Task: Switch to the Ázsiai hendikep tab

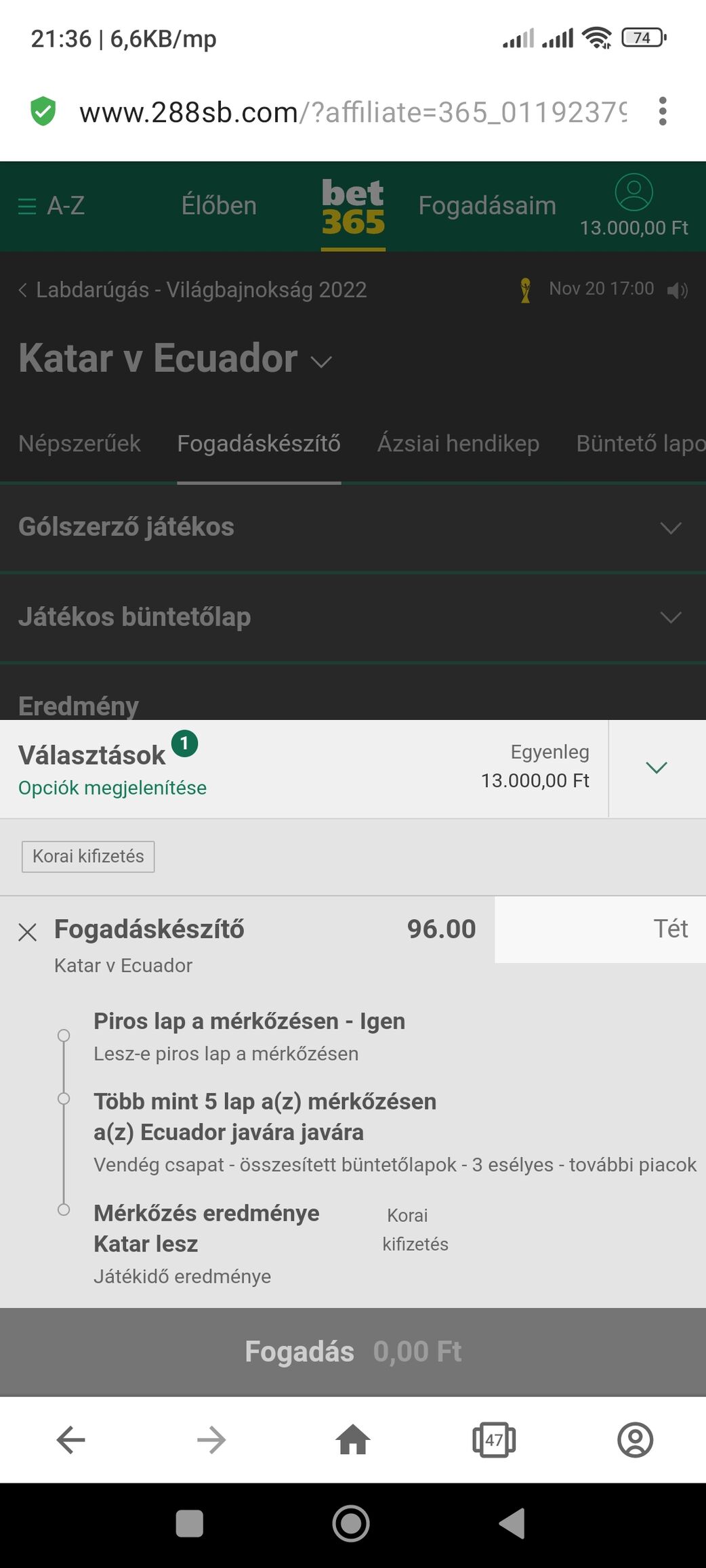Action: (x=458, y=444)
